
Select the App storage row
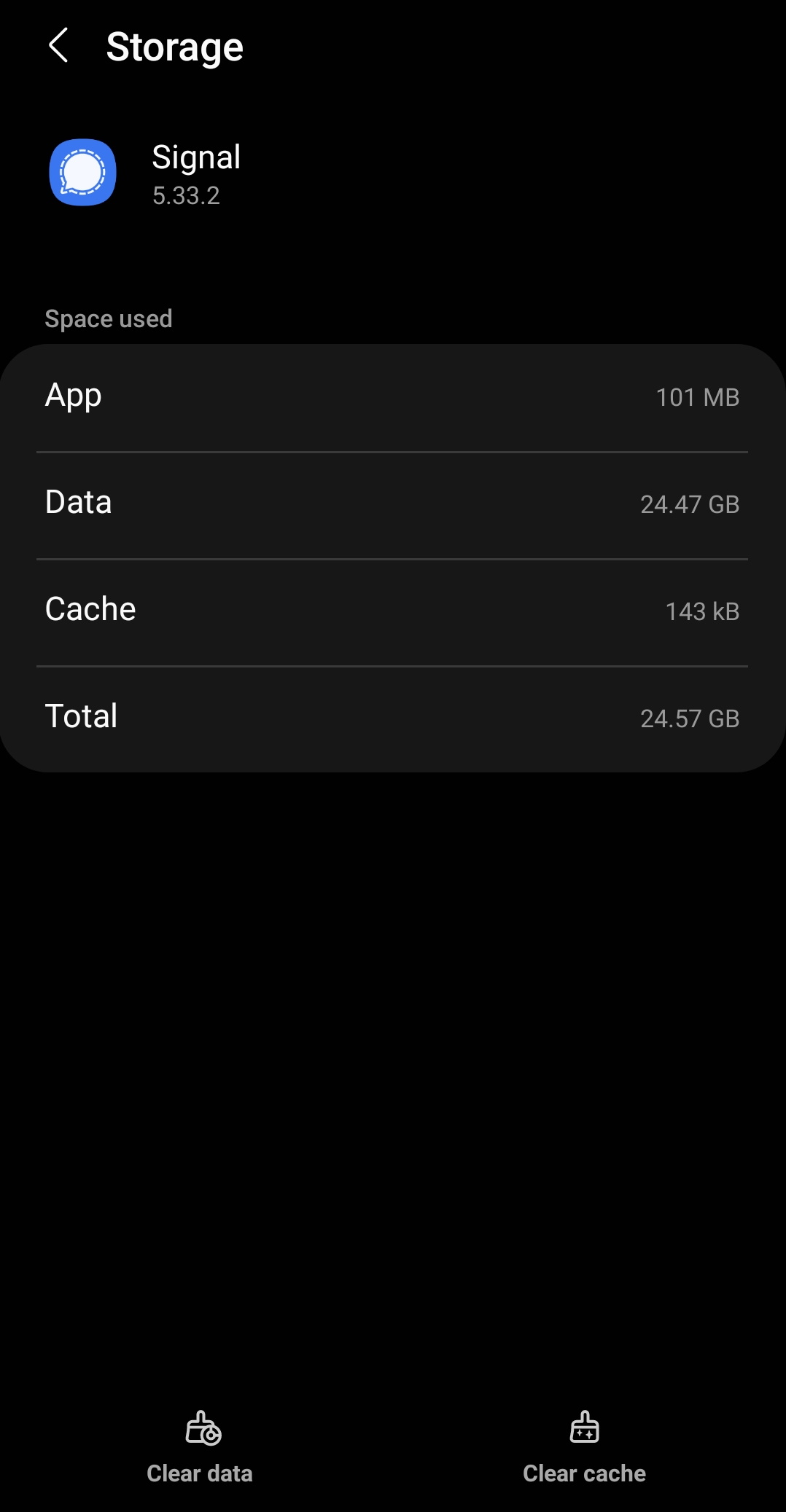(393, 396)
